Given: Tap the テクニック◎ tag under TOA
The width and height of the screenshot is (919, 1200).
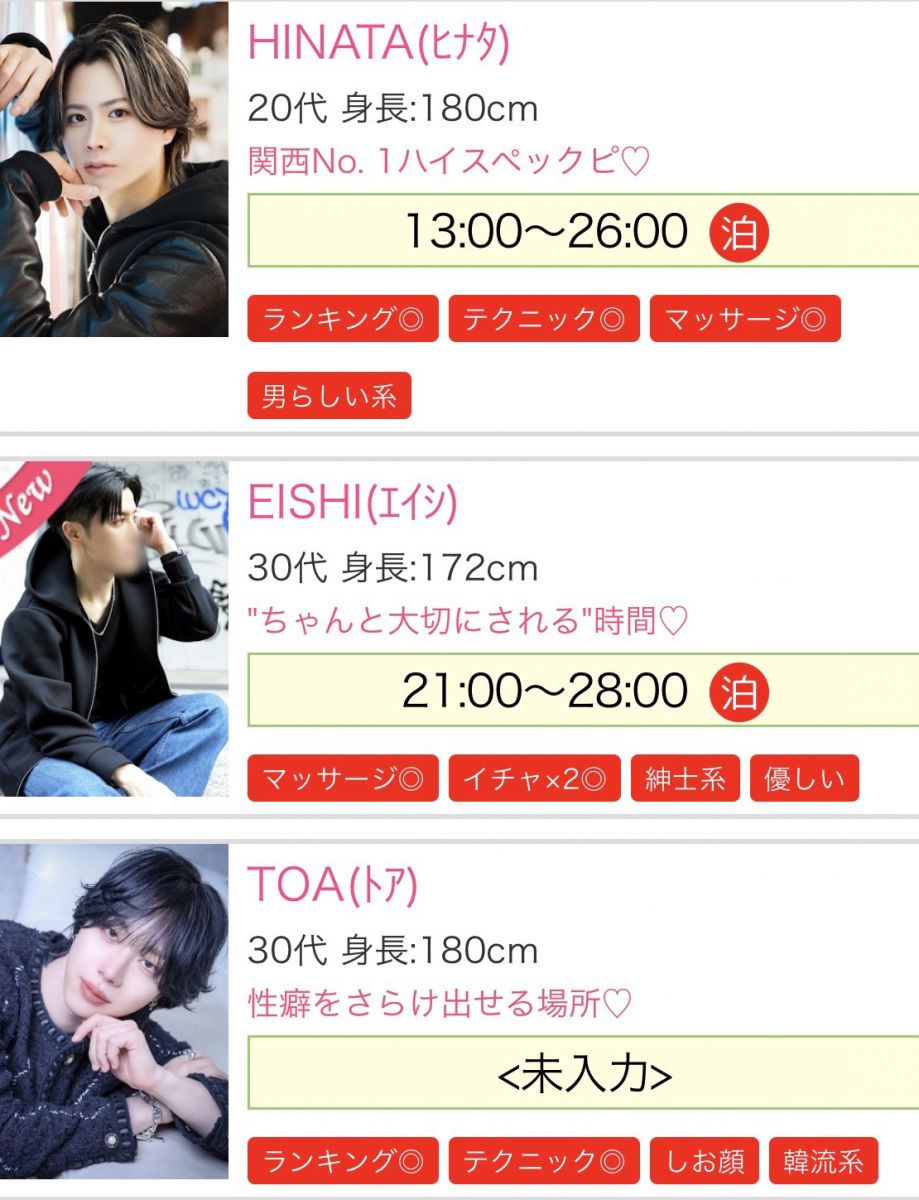Looking at the screenshot, I should (544, 1161).
